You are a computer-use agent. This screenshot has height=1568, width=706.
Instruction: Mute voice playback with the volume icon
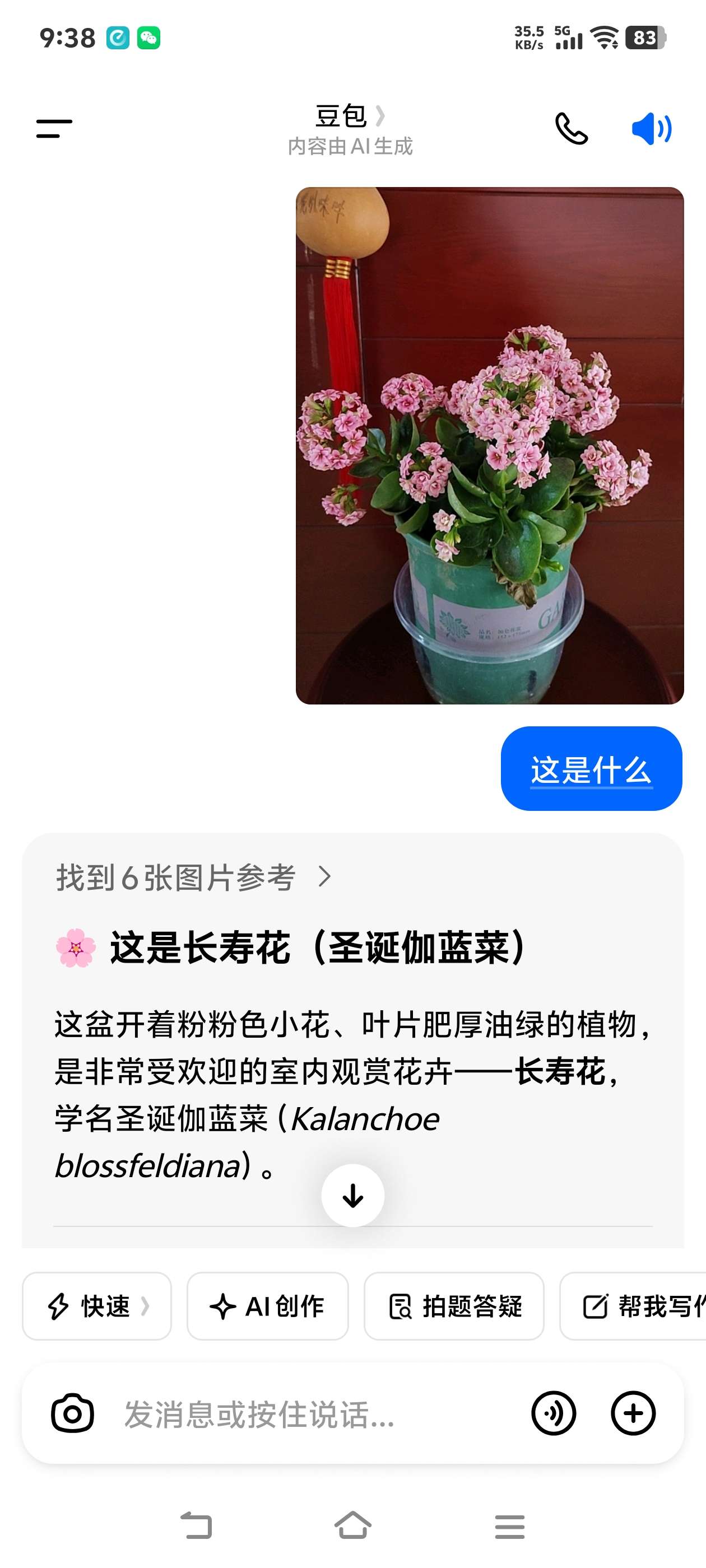[x=652, y=128]
